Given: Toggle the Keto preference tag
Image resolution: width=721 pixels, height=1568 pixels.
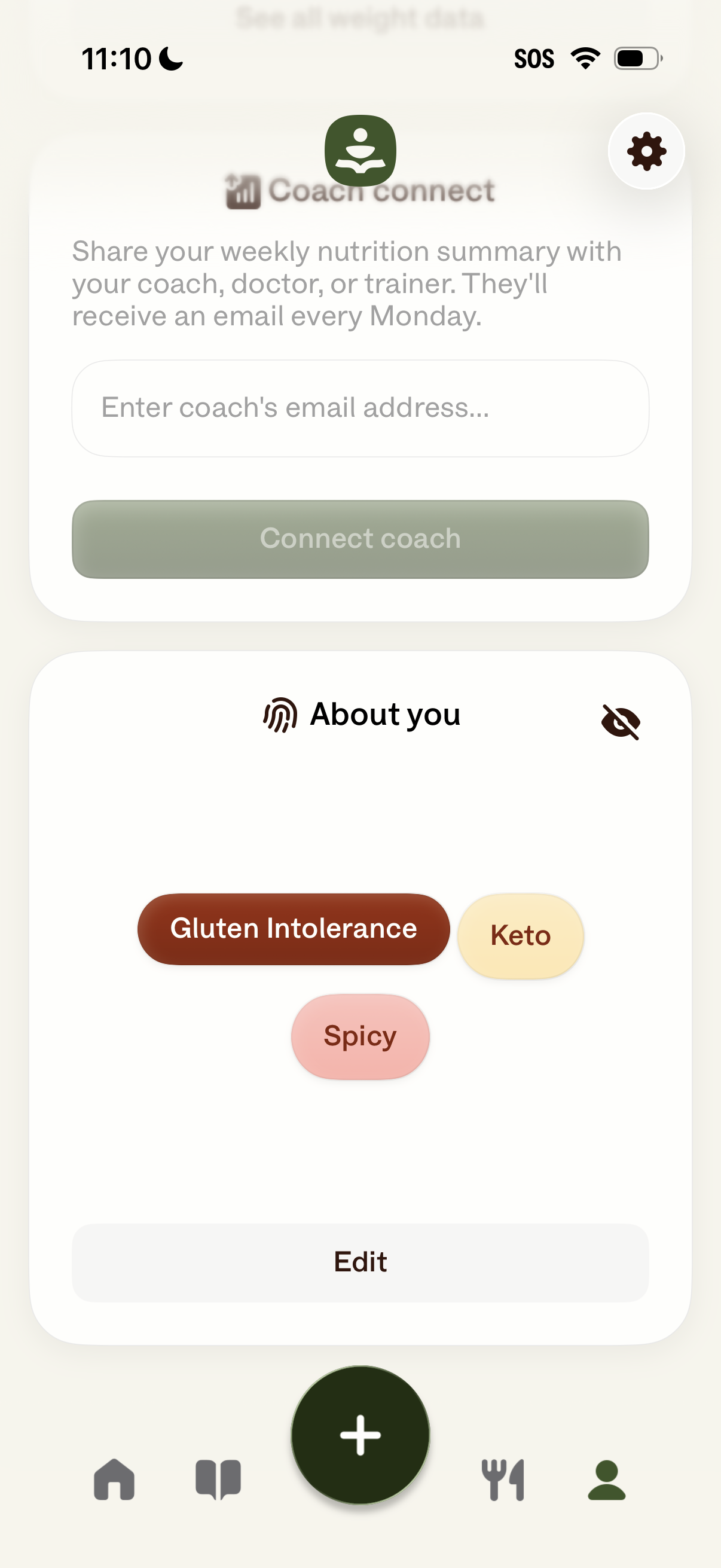Looking at the screenshot, I should (x=520, y=935).
